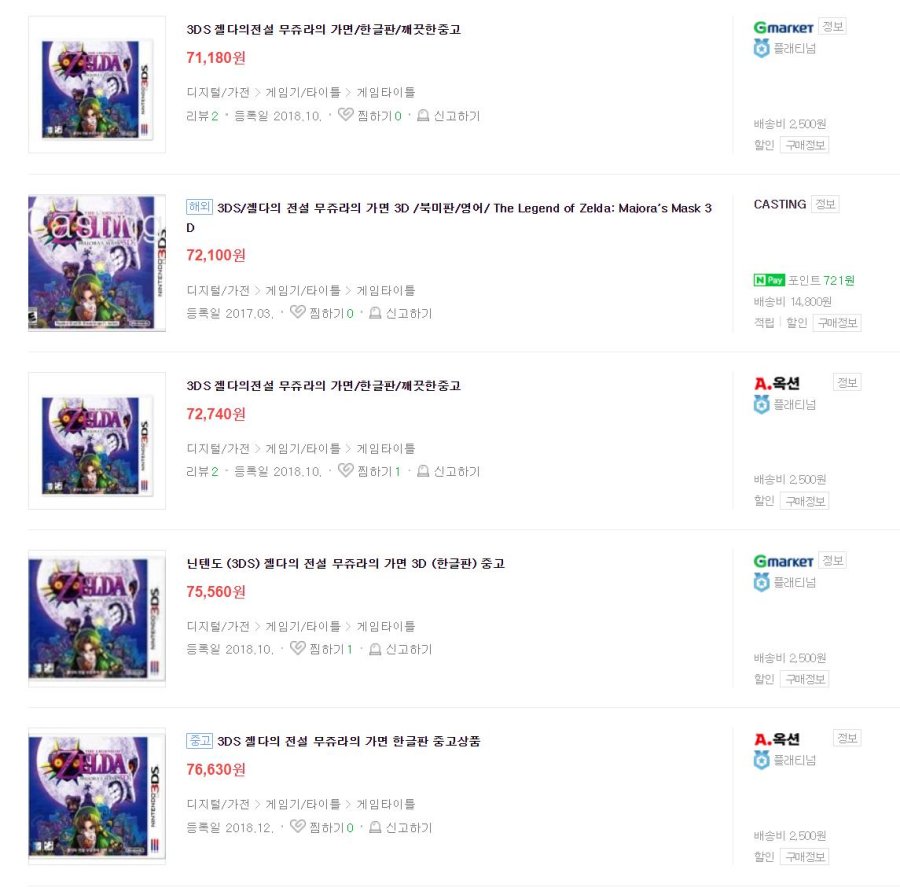The width and height of the screenshot is (900, 888).
Task: Open the product image of the 72,100원 listing
Action: 97,262
